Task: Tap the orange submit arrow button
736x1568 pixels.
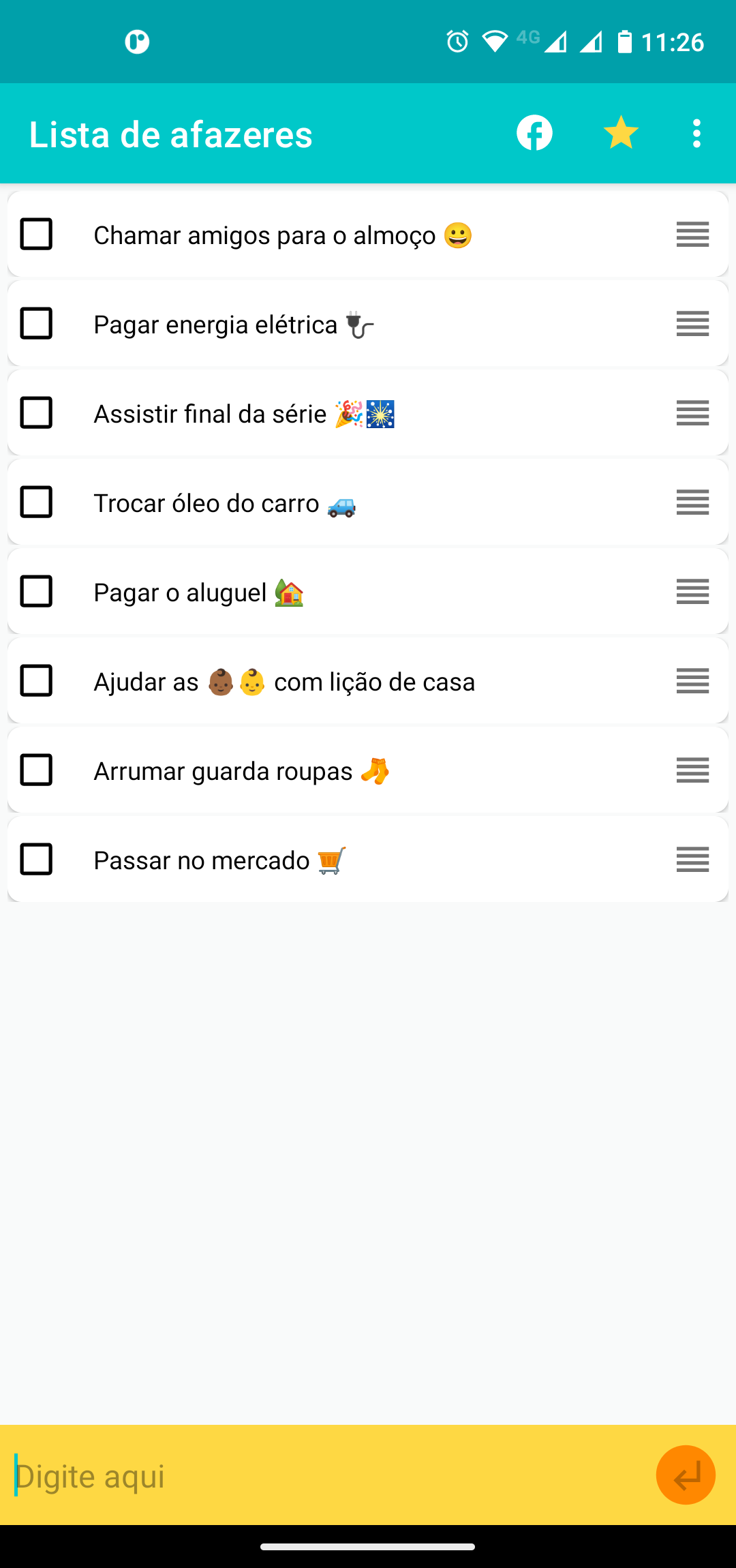Action: 686,1475
